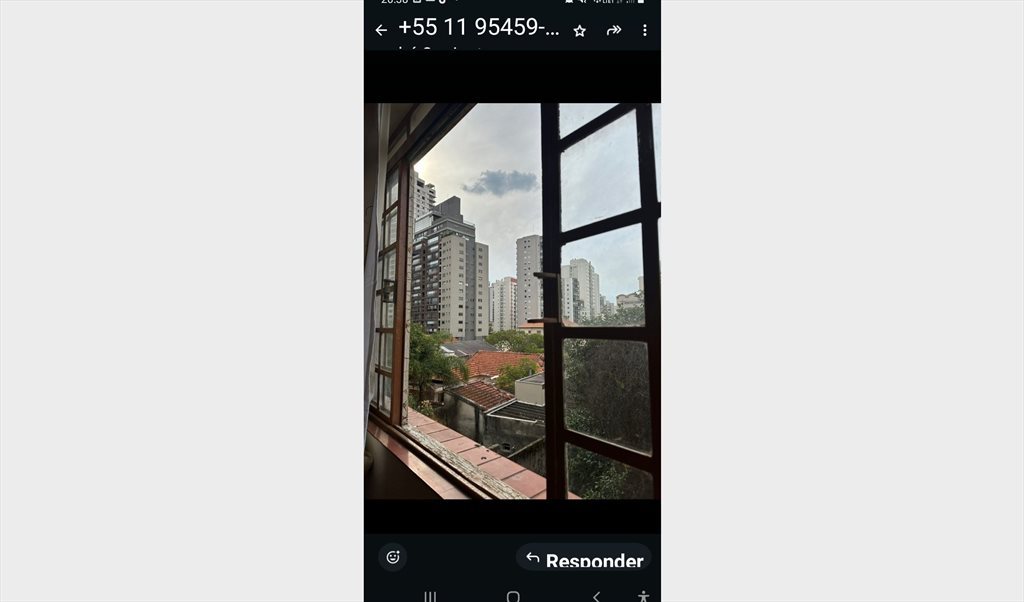Go back from the photo viewer
The width and height of the screenshot is (1024, 602).
coord(381,30)
